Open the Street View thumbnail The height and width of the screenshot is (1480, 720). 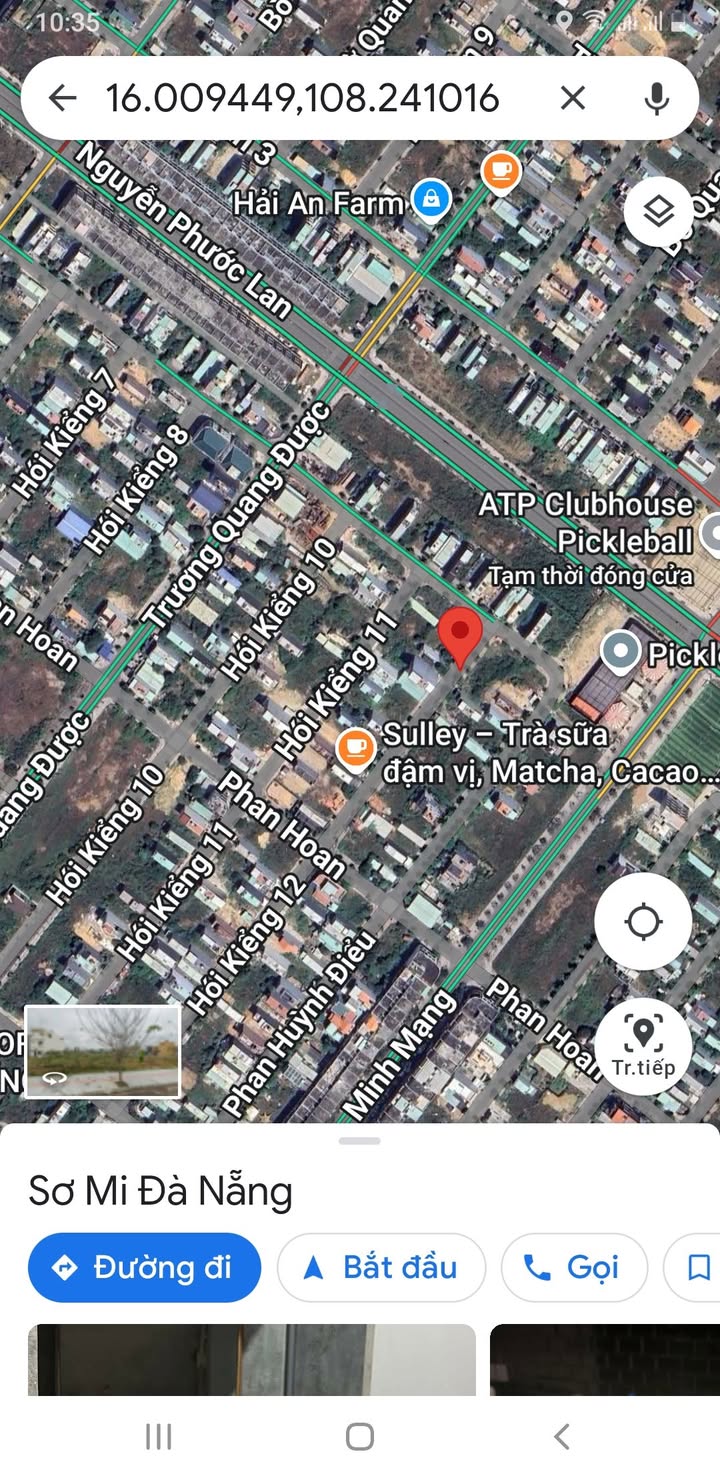pos(102,1051)
